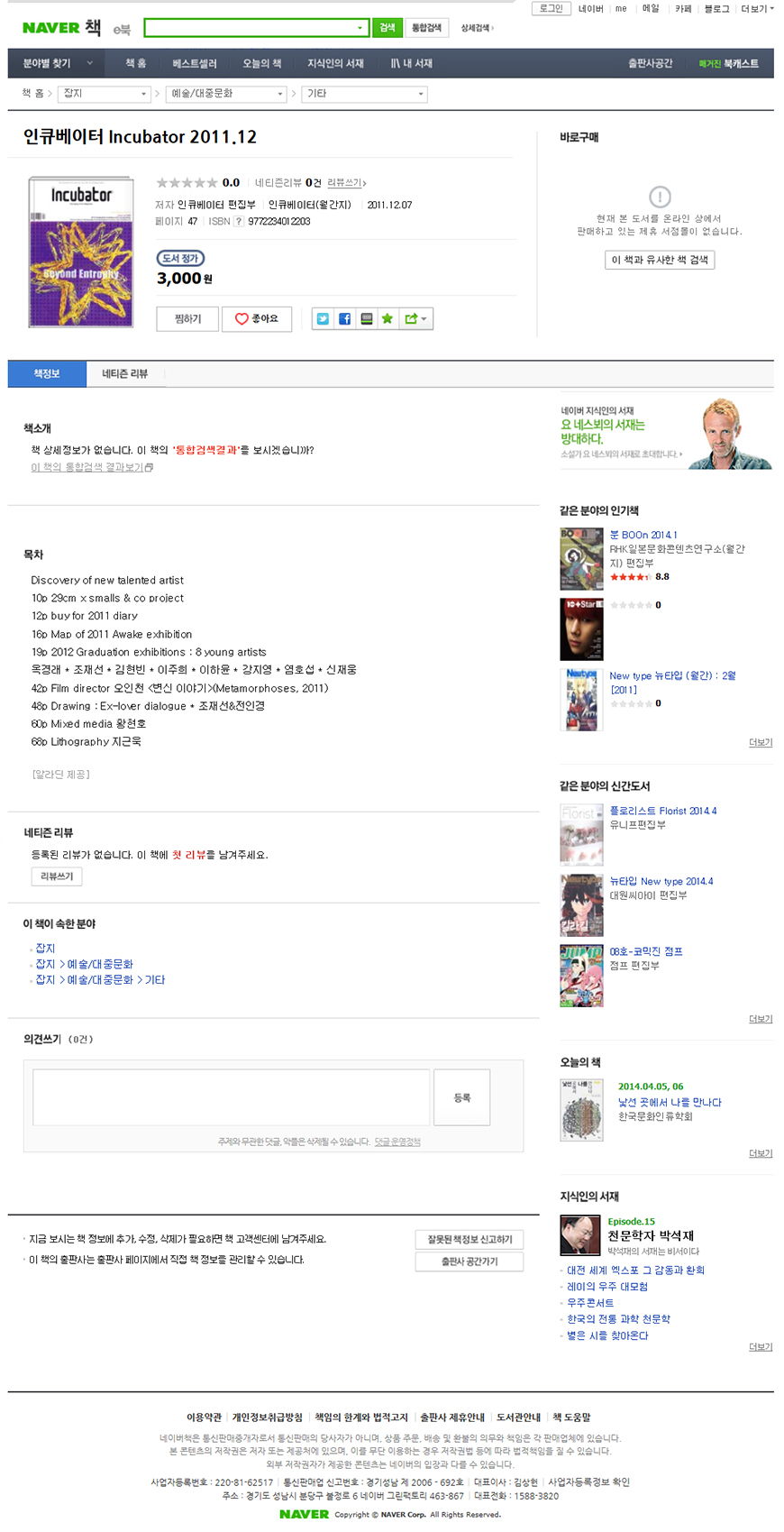Focus the top search input box

click(251, 28)
